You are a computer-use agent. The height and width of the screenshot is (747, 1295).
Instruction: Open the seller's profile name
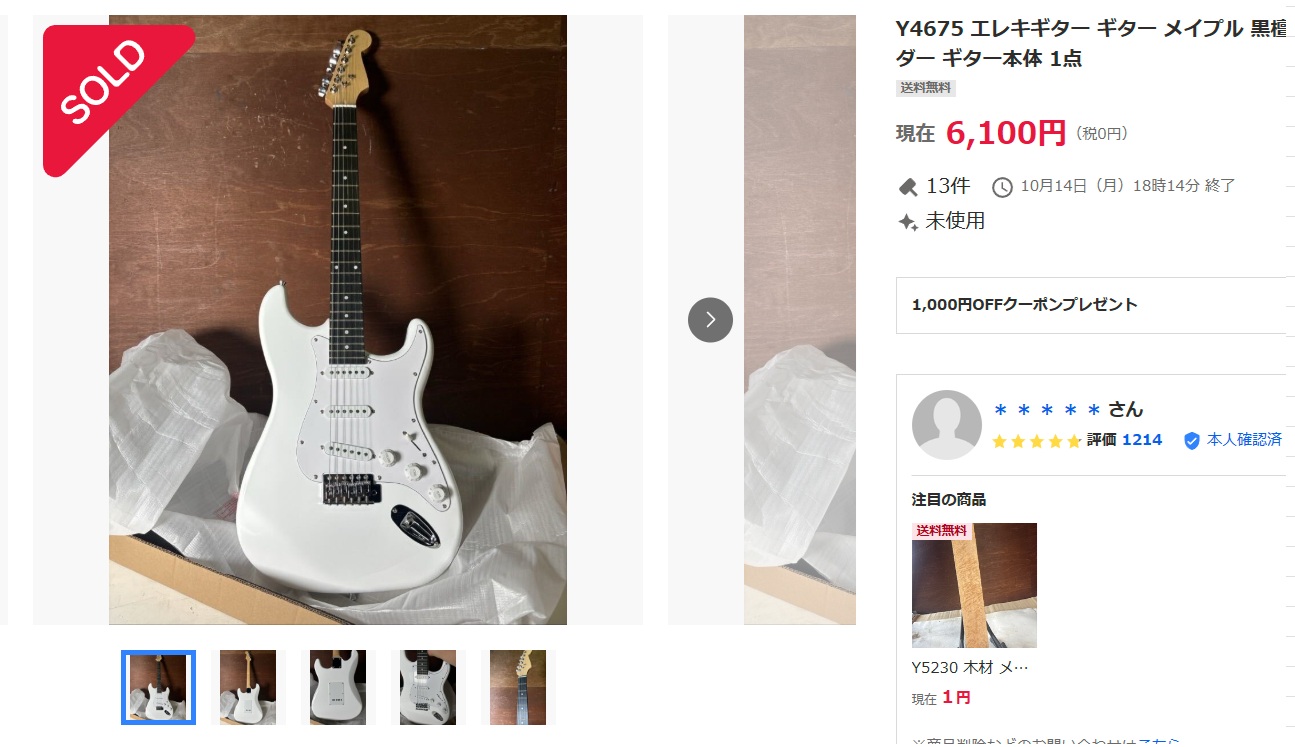pos(1067,409)
